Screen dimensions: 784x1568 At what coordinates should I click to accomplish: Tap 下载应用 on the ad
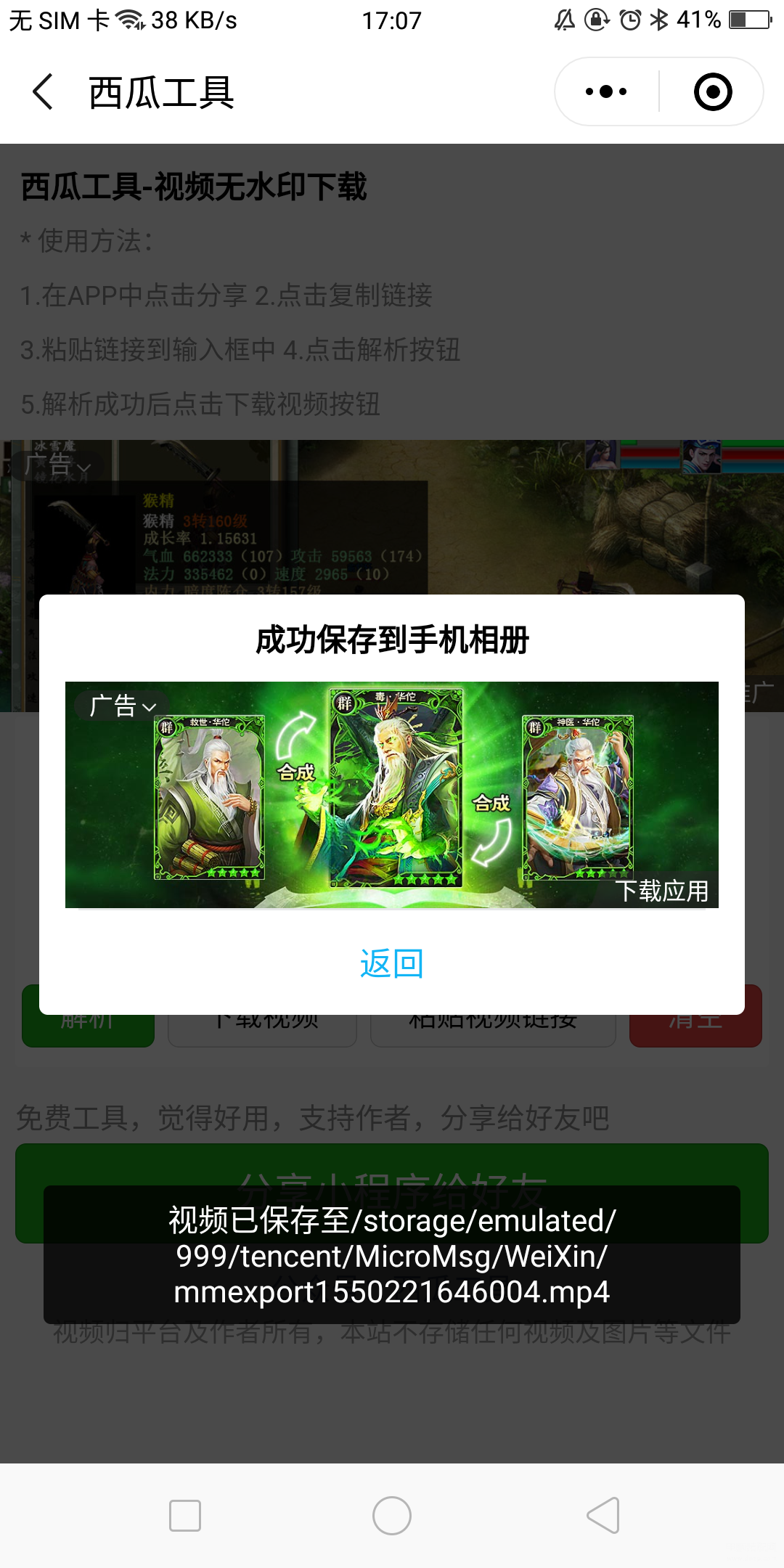[x=662, y=891]
